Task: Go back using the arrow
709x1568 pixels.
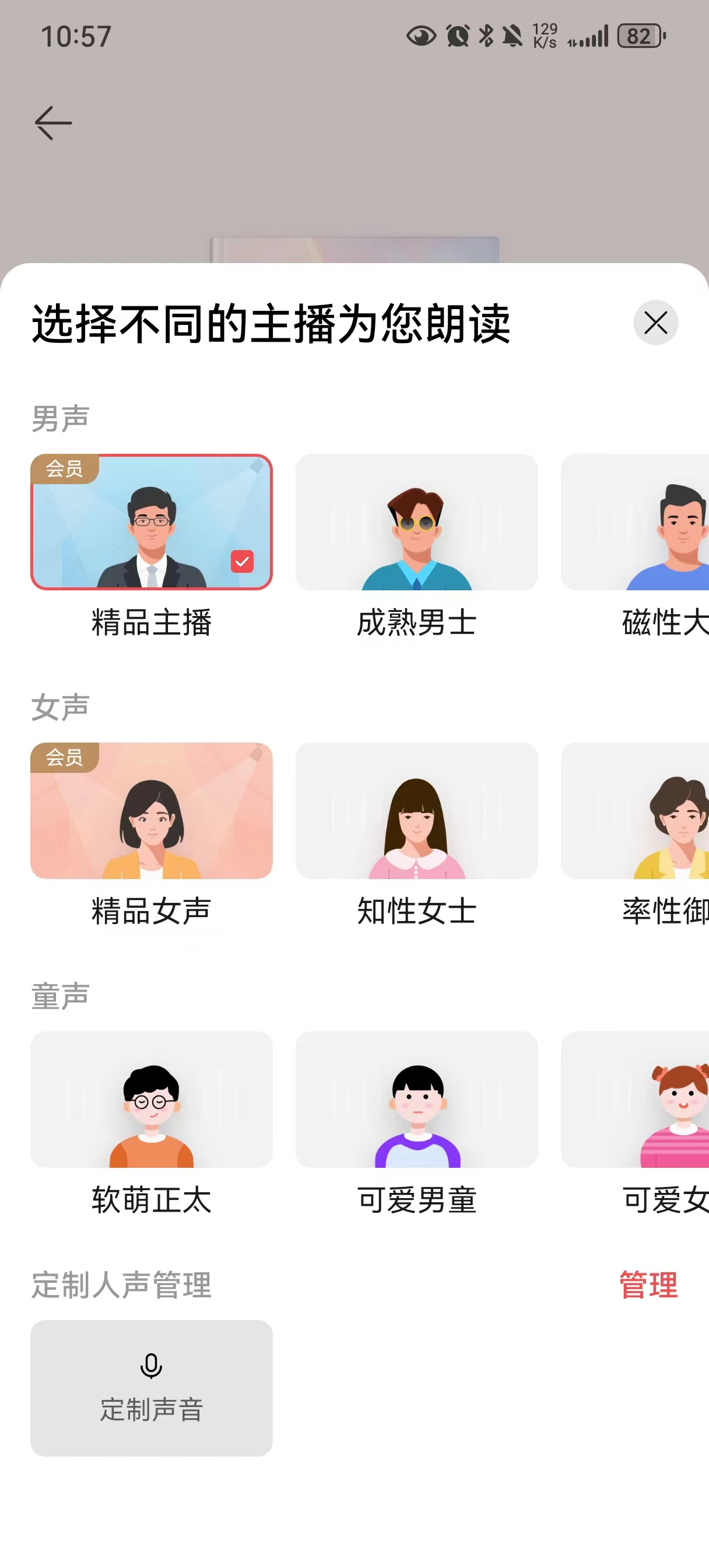Action: 53,123
